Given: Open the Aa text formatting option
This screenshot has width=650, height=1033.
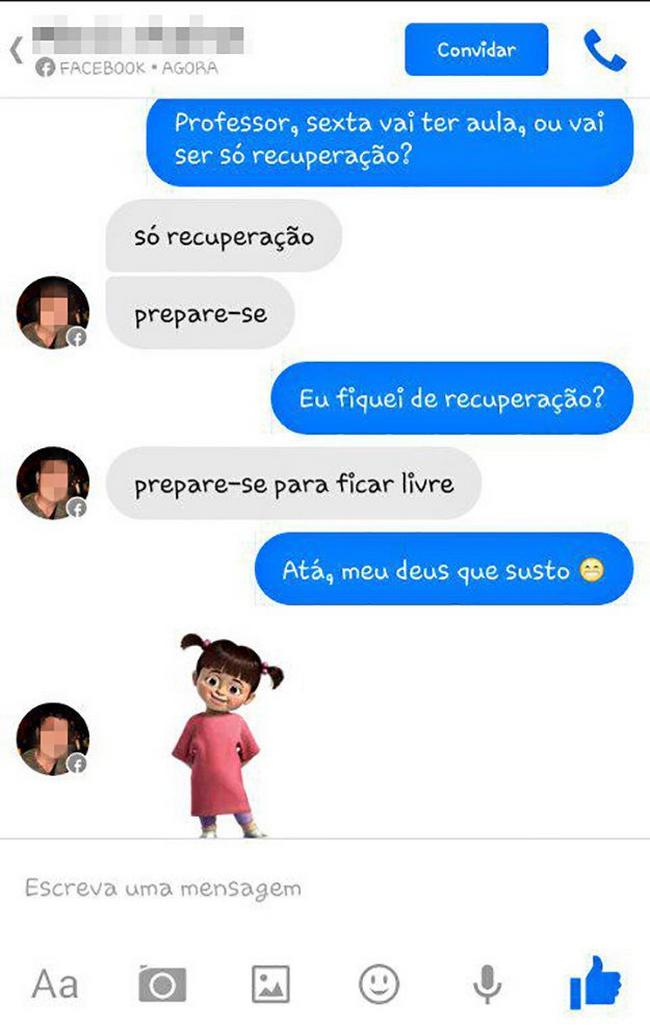Looking at the screenshot, I should (x=55, y=984).
